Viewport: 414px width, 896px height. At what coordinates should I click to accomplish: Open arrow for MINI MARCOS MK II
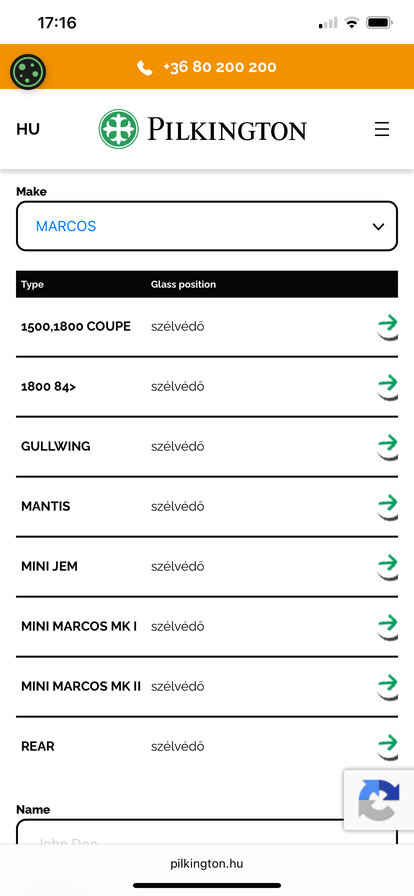(x=388, y=686)
